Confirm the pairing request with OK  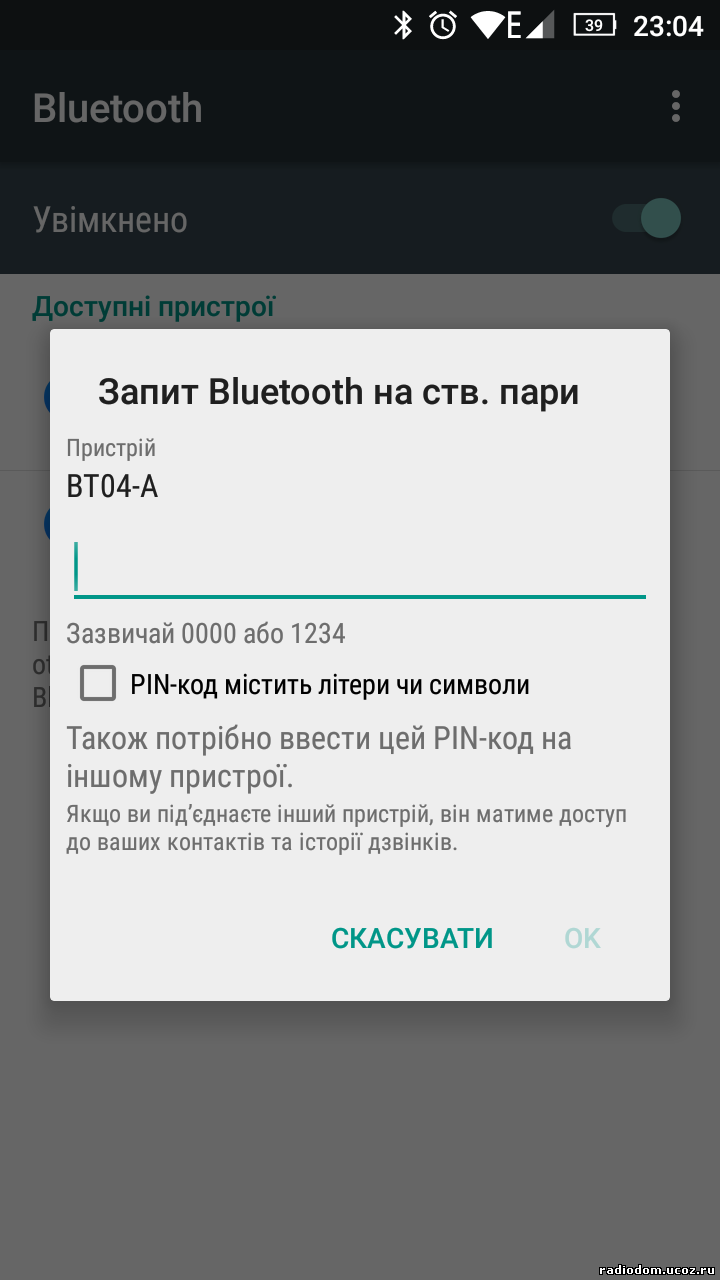pos(582,938)
